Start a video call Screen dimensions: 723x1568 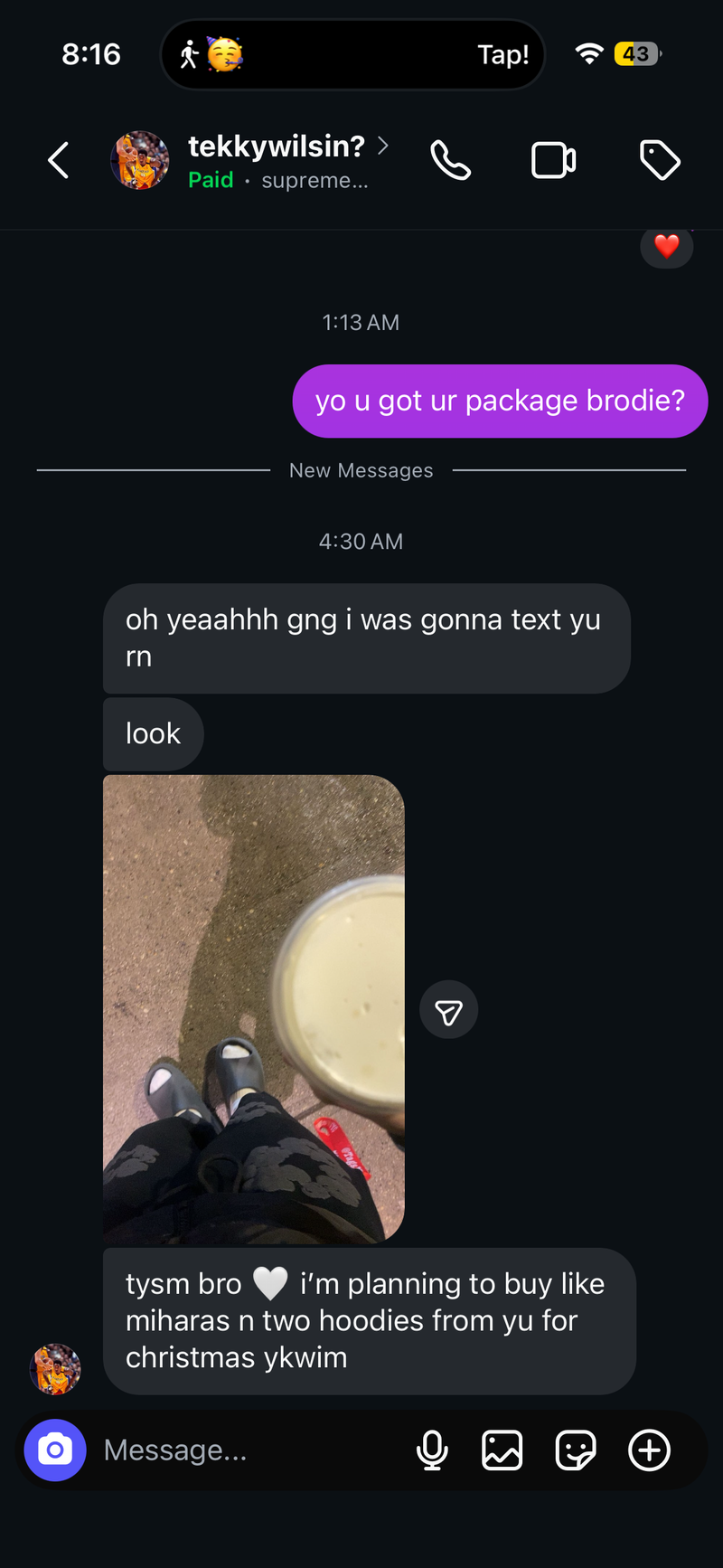[x=553, y=161]
